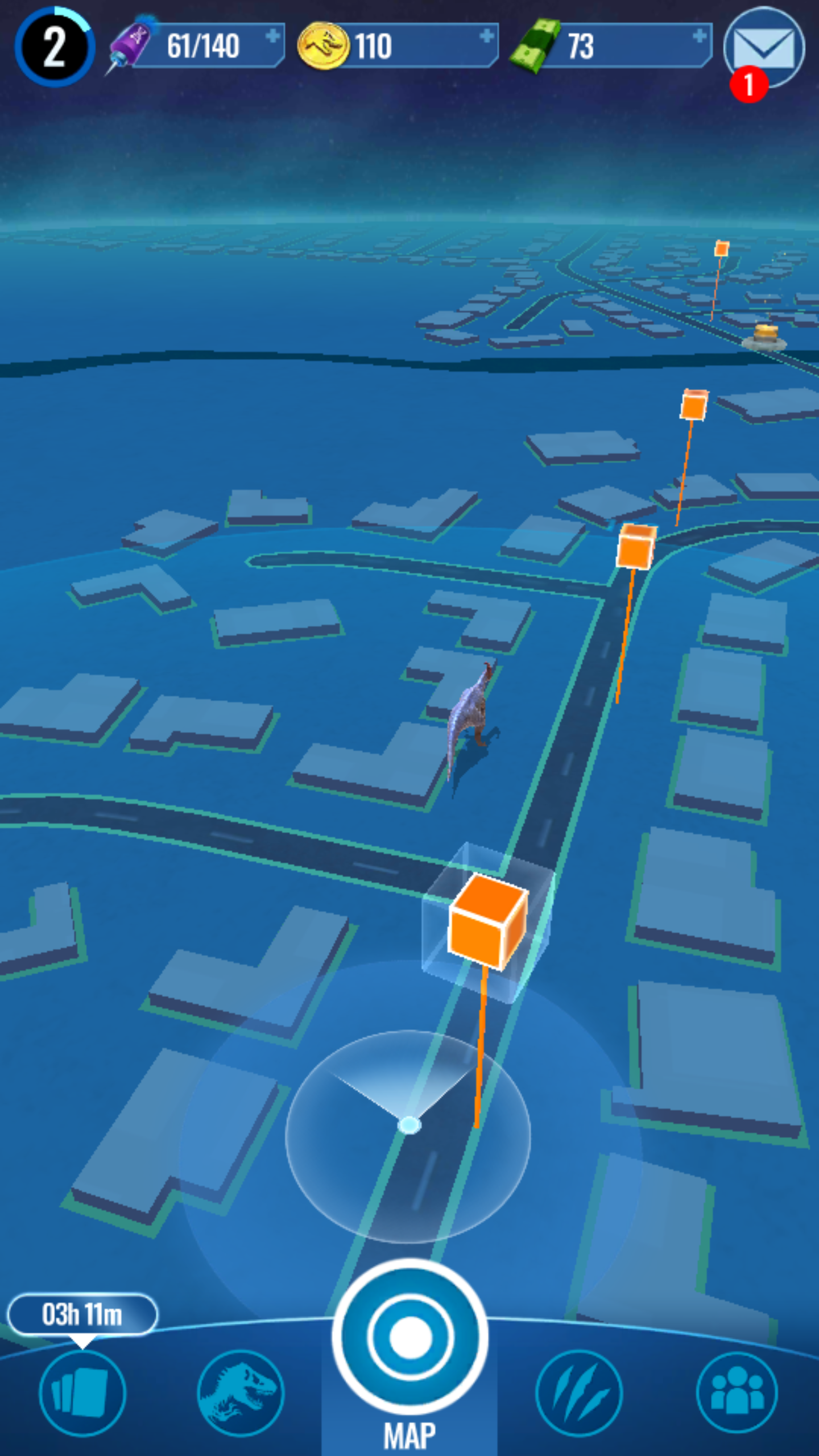Viewport: 819px width, 1456px height.
Task: Tap the 03h 11m incubator timer bubble
Action: (82, 1314)
